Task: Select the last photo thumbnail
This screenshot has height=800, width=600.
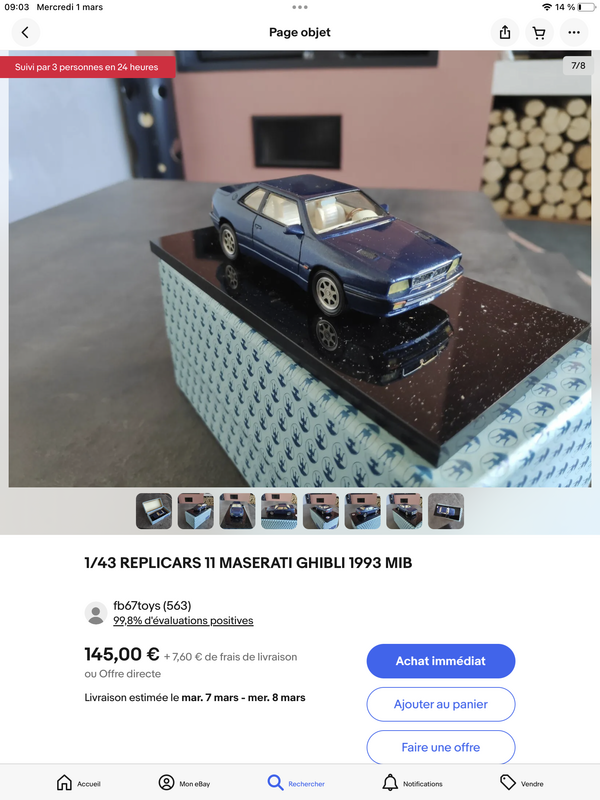Action: [446, 511]
